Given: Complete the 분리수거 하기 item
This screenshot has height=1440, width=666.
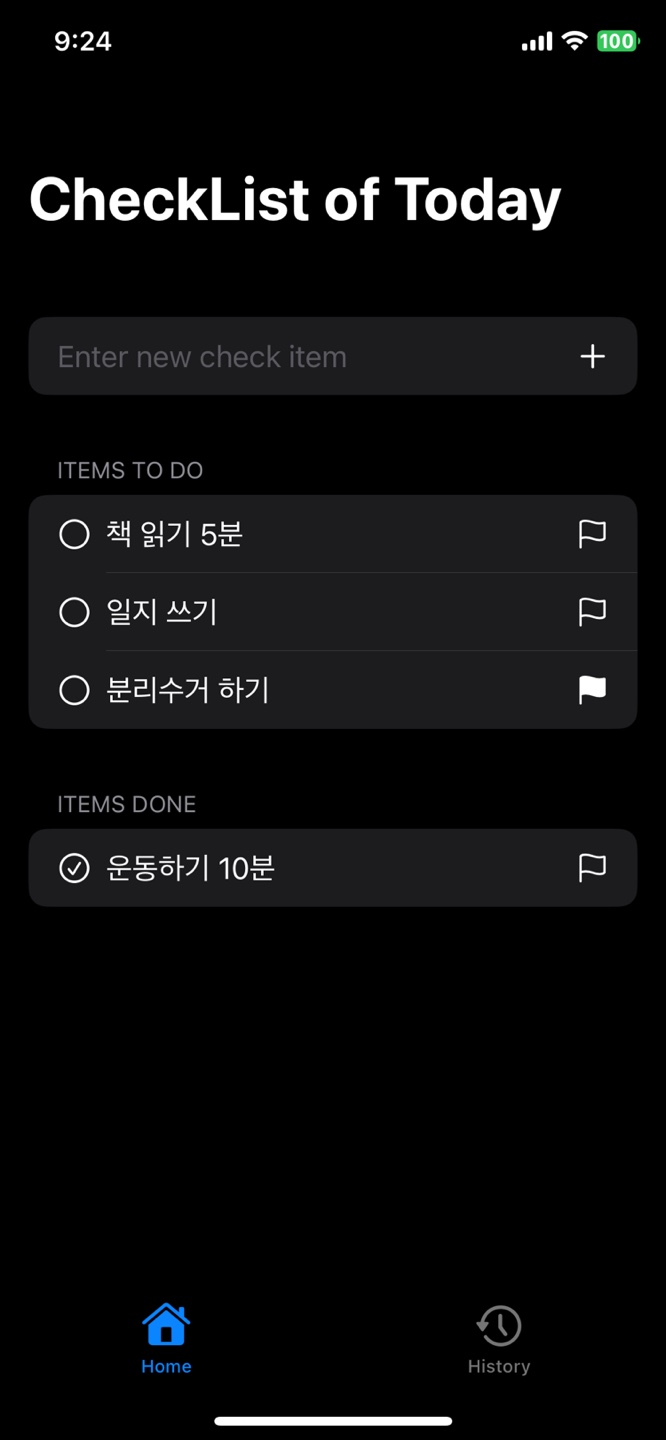Looking at the screenshot, I should (74, 690).
